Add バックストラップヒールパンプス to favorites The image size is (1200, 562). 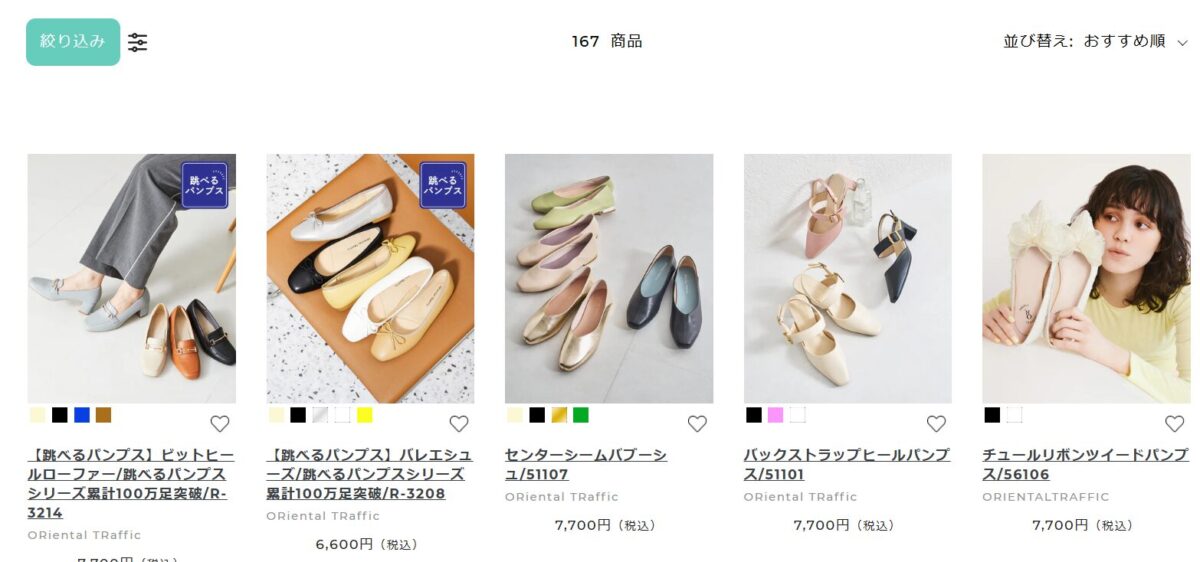click(936, 423)
